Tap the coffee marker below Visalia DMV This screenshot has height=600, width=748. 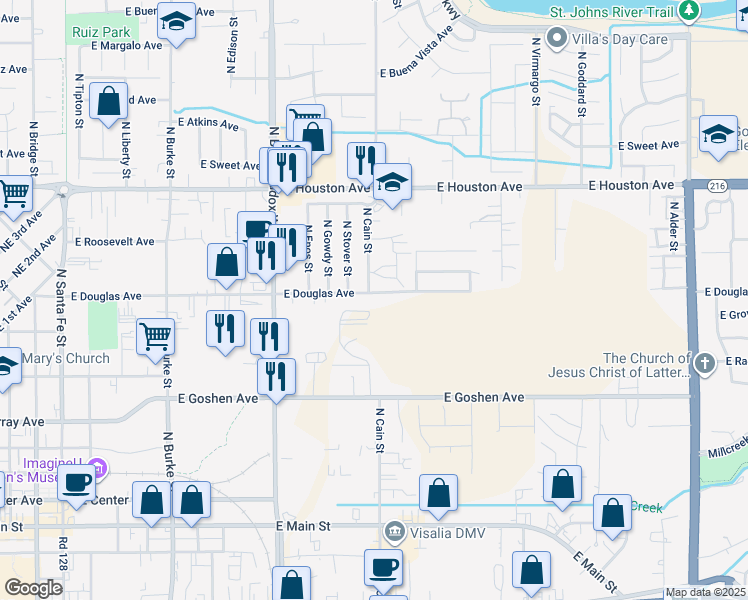(383, 567)
